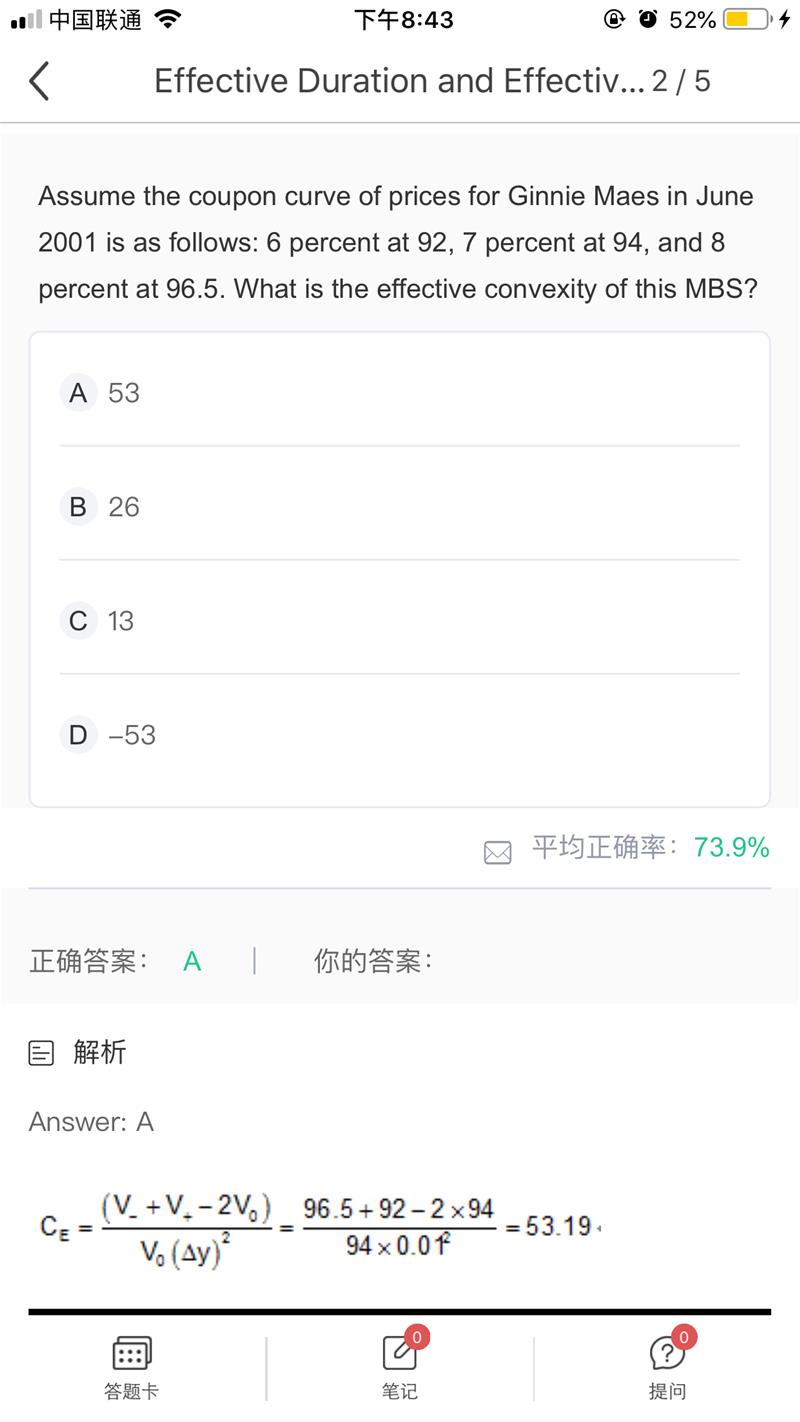Select answer option D −53
800x1422 pixels.
tap(400, 735)
